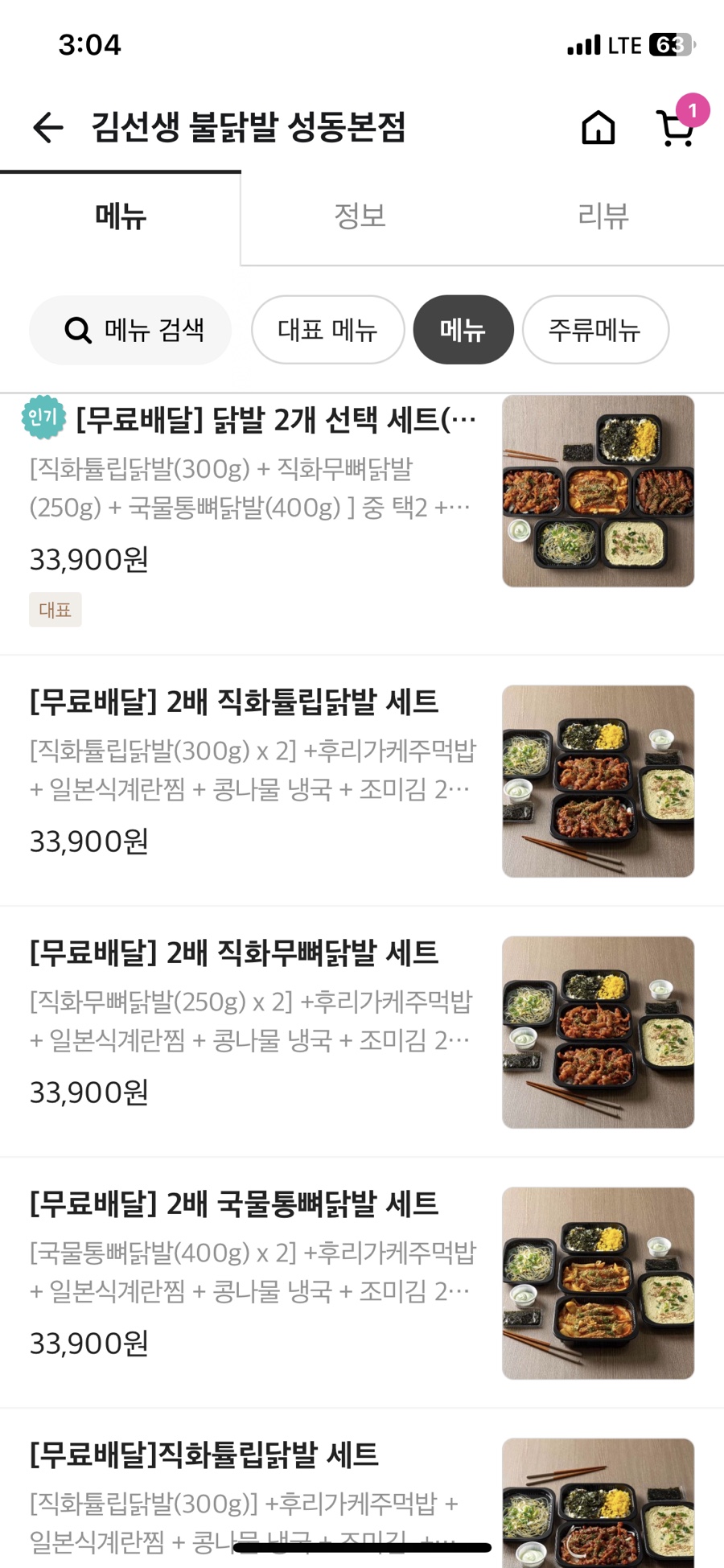
Task: Select the 메뉴 tab at top
Action: [x=121, y=216]
